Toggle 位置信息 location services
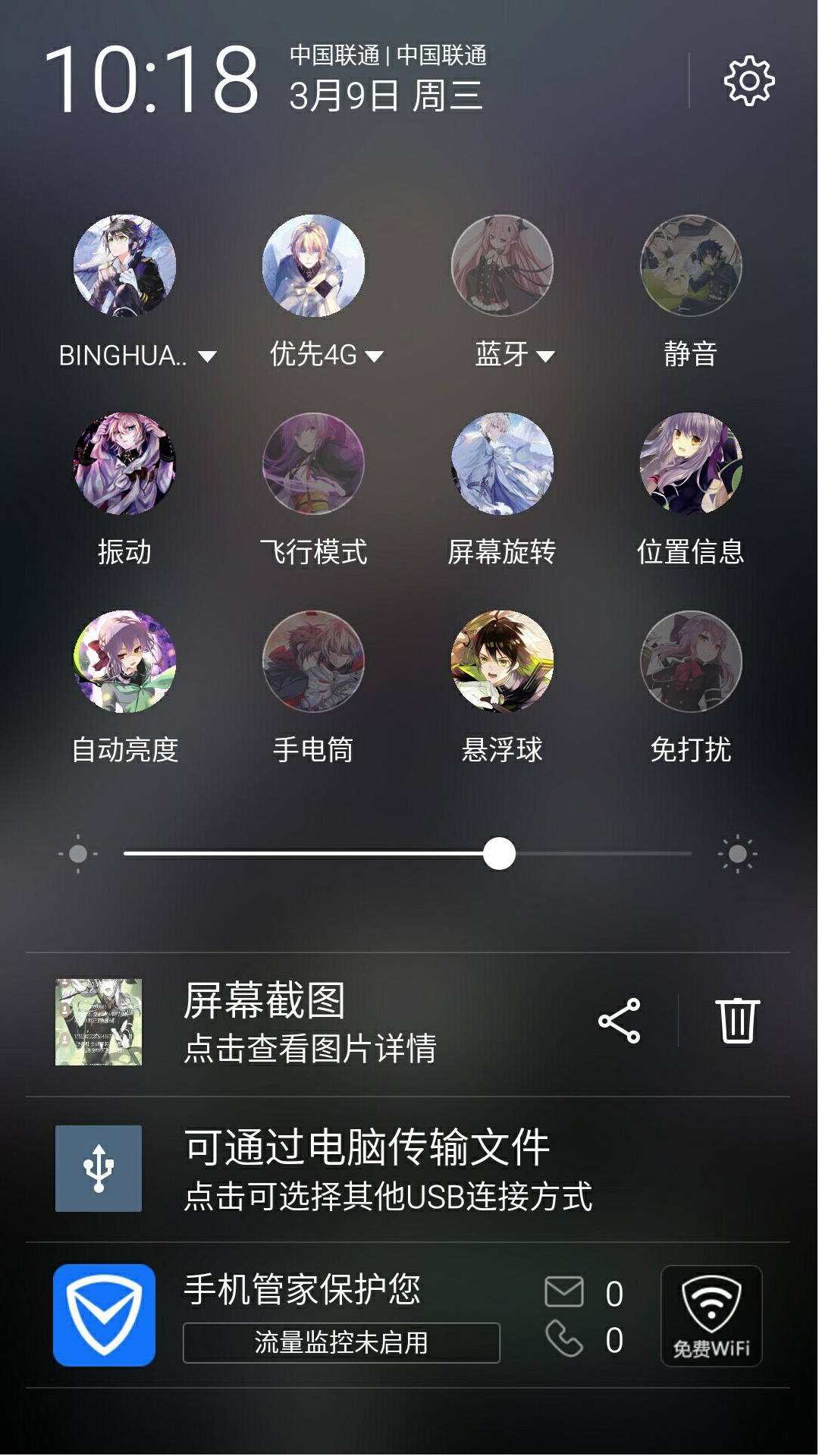Image resolution: width=819 pixels, height=1456 pixels. tap(691, 464)
